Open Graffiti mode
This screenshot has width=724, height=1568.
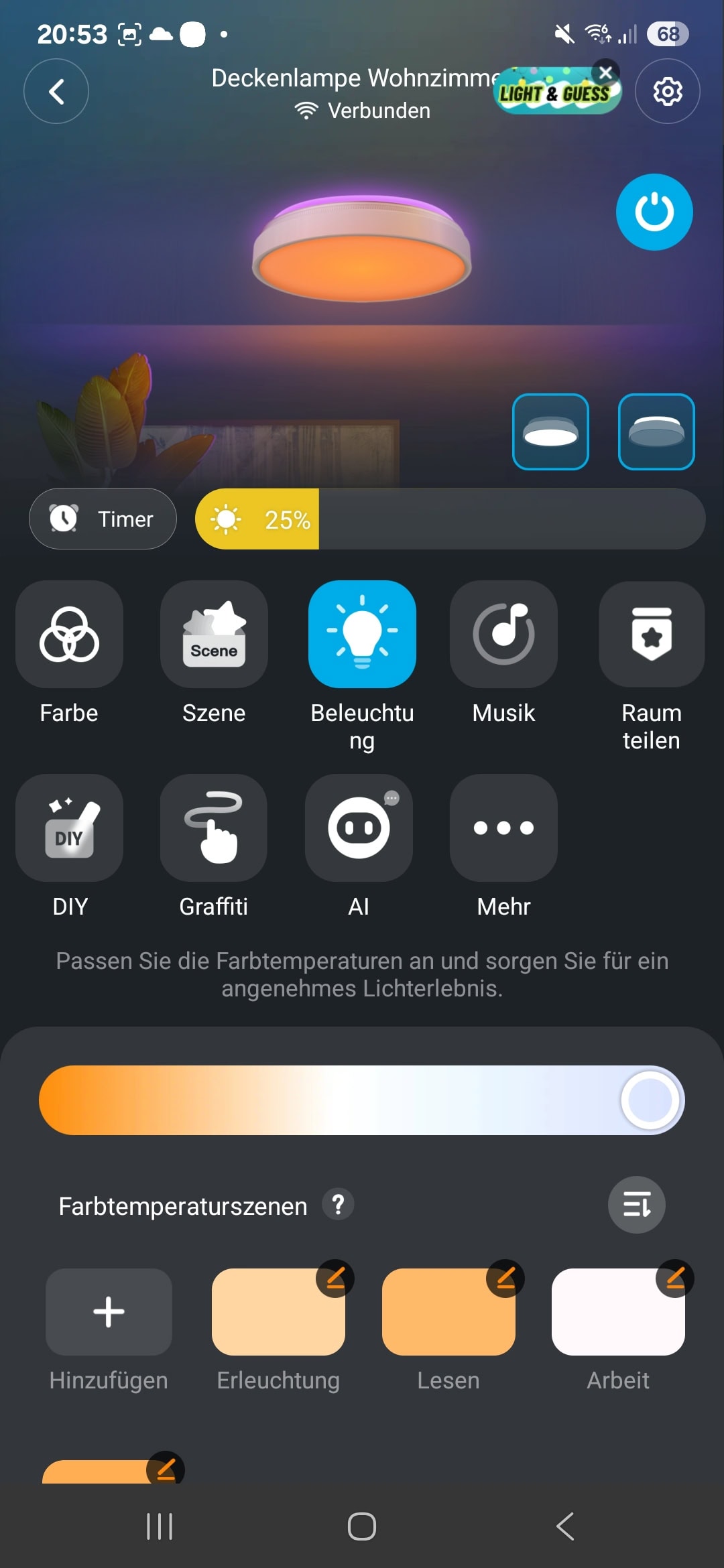(214, 828)
